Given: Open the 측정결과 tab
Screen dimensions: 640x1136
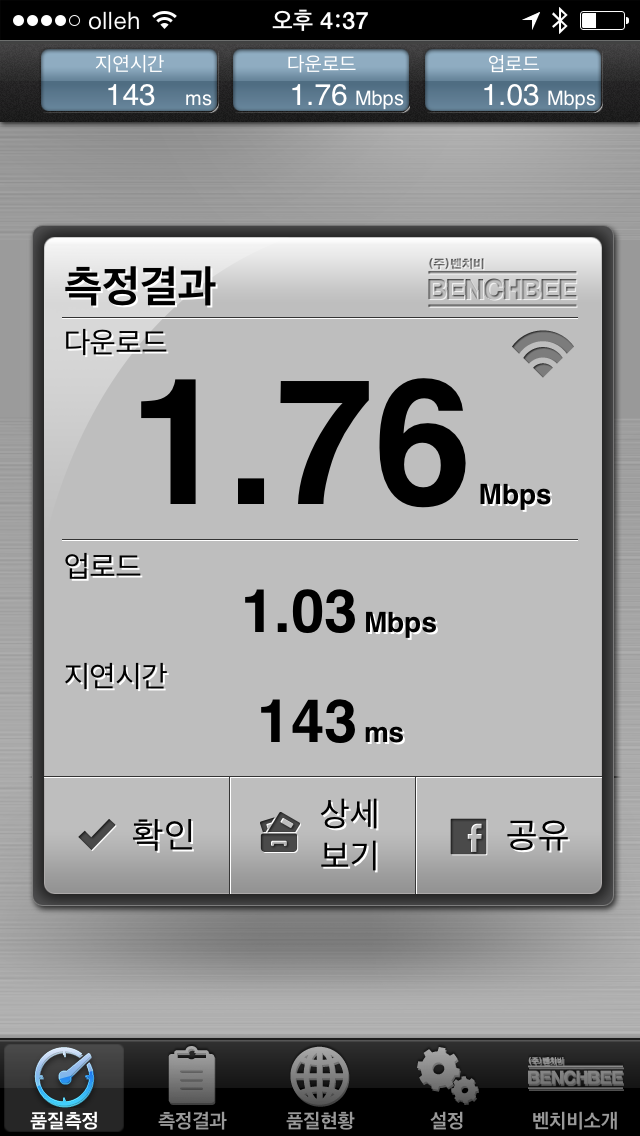Looking at the screenshot, I should (x=192, y=1089).
